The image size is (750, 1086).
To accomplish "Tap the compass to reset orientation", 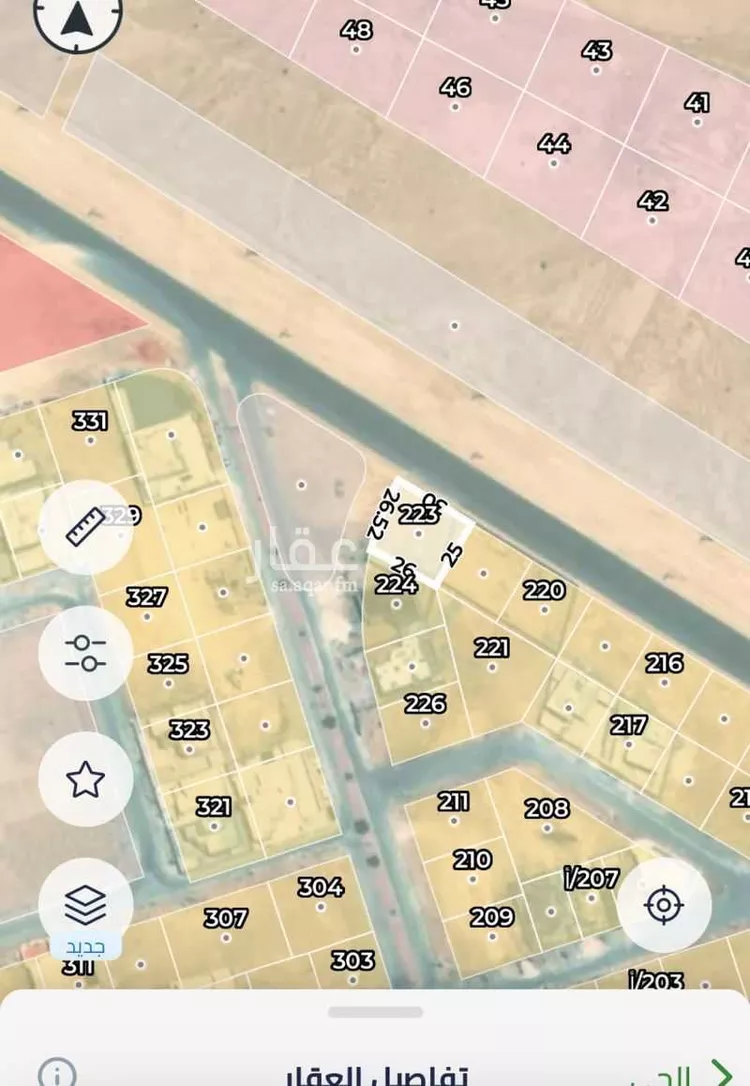I will coord(75,22).
